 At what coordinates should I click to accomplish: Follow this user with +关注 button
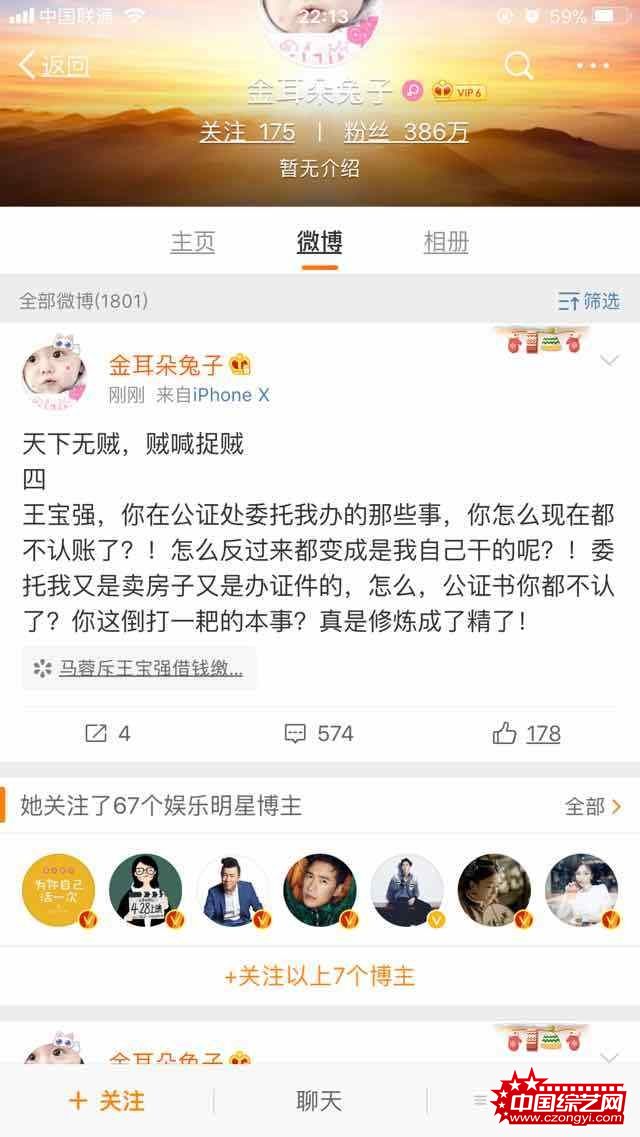coord(107,1101)
